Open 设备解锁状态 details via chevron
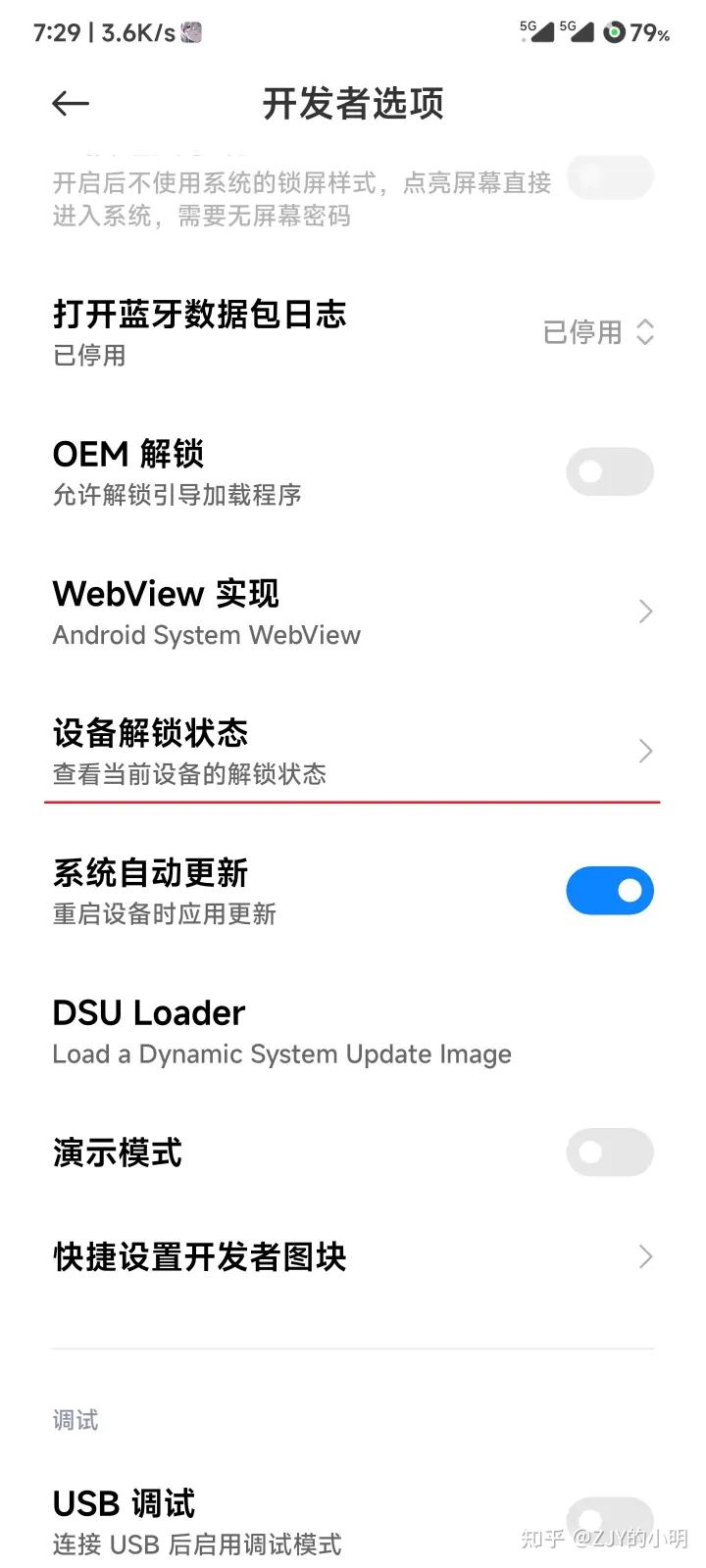Viewport: 706px width, 1568px height. pos(644,751)
